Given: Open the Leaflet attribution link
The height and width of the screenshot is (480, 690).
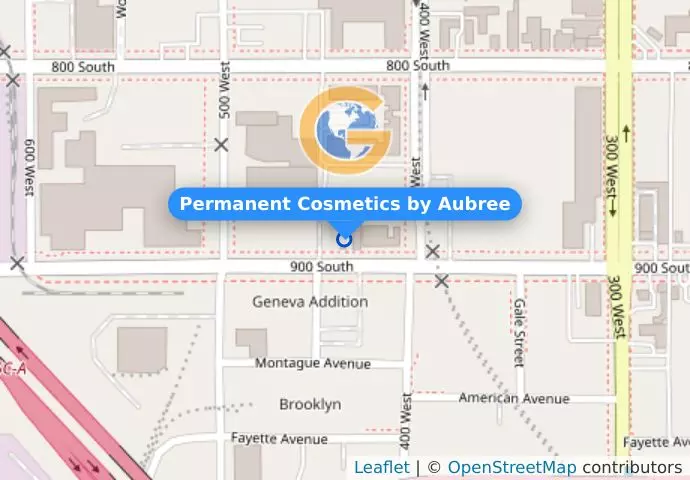Looking at the screenshot, I should [x=381, y=467].
